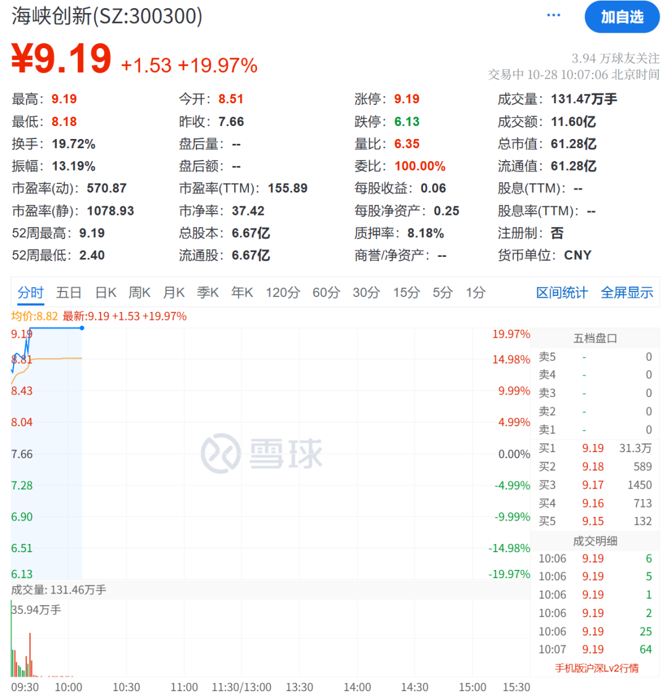
Task: Switch to the 分时 chart tab
Action: [30, 293]
